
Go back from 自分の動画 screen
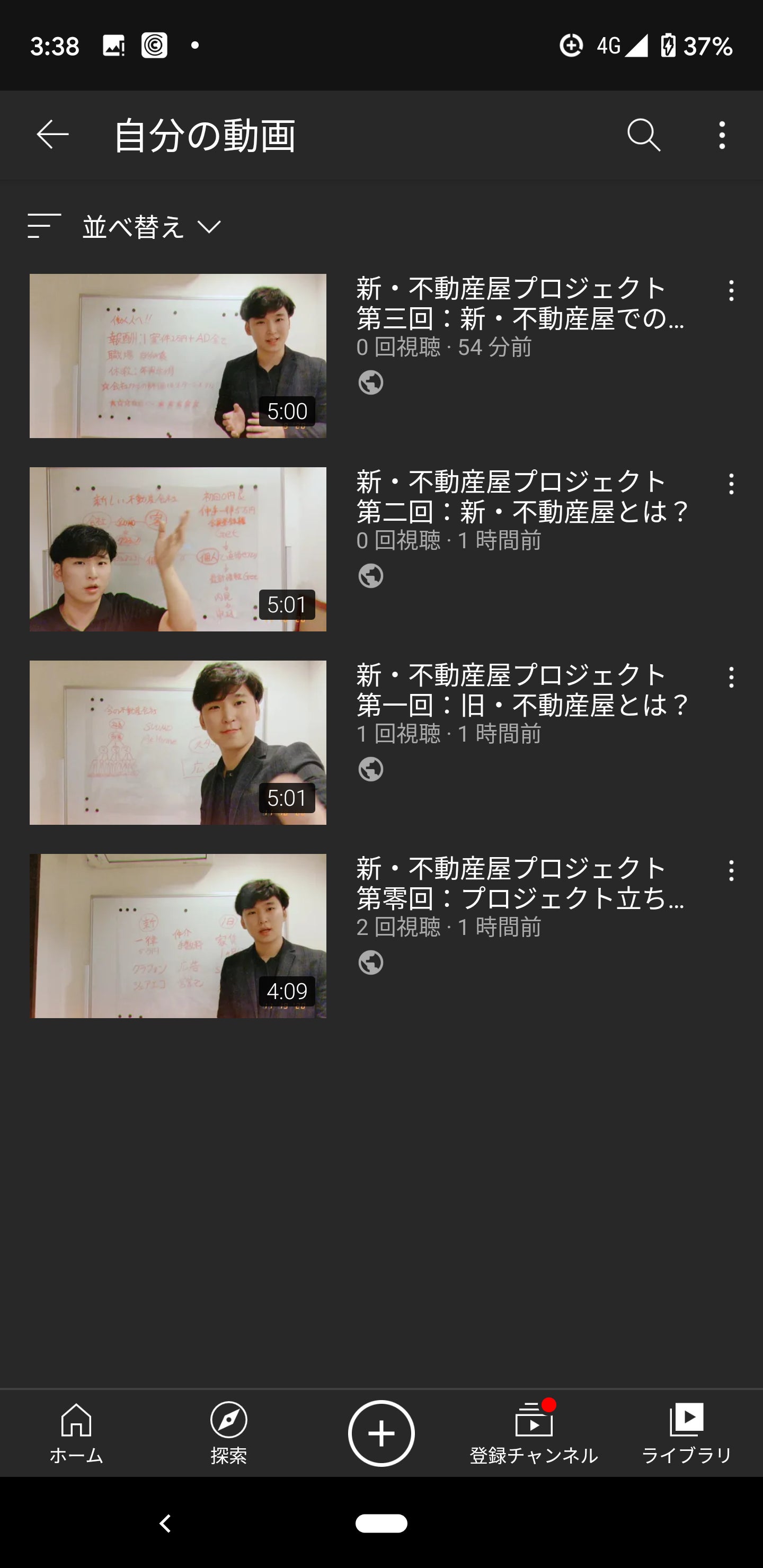tap(52, 135)
